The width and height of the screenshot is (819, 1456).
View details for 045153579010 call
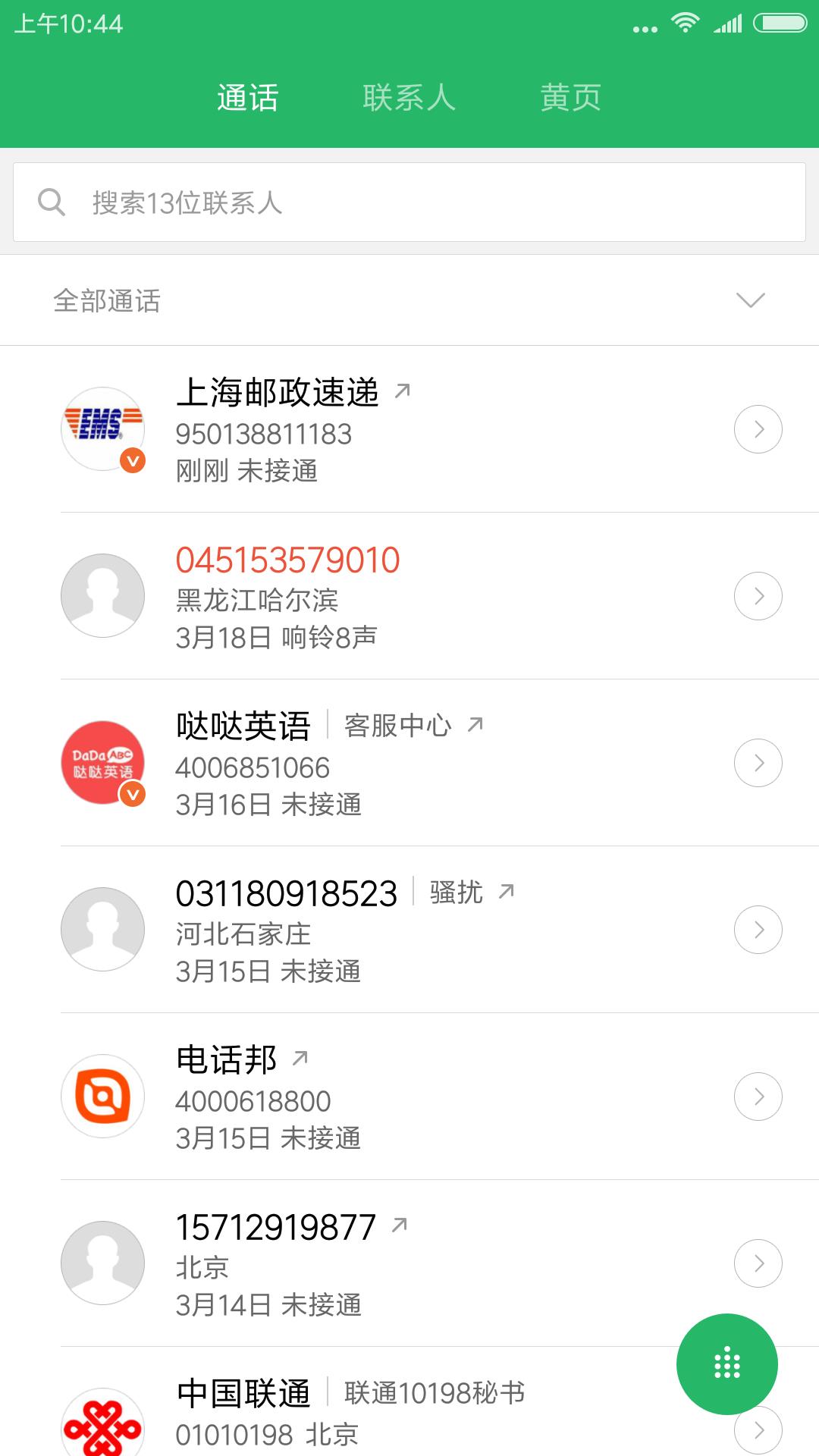tap(758, 596)
